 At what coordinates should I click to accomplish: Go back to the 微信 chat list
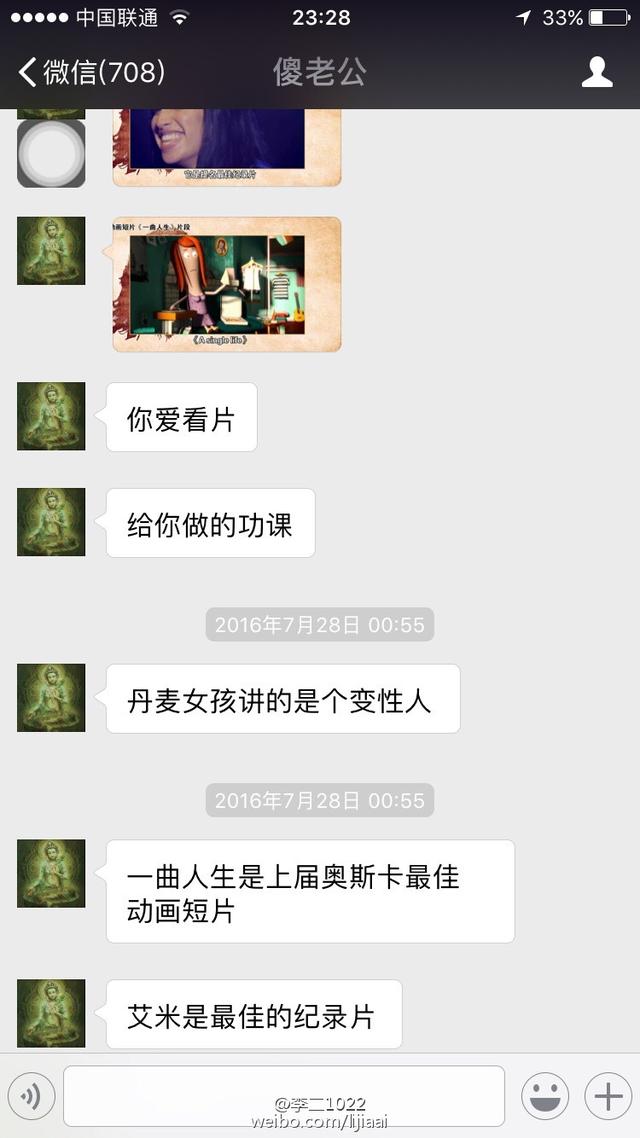pos(90,72)
